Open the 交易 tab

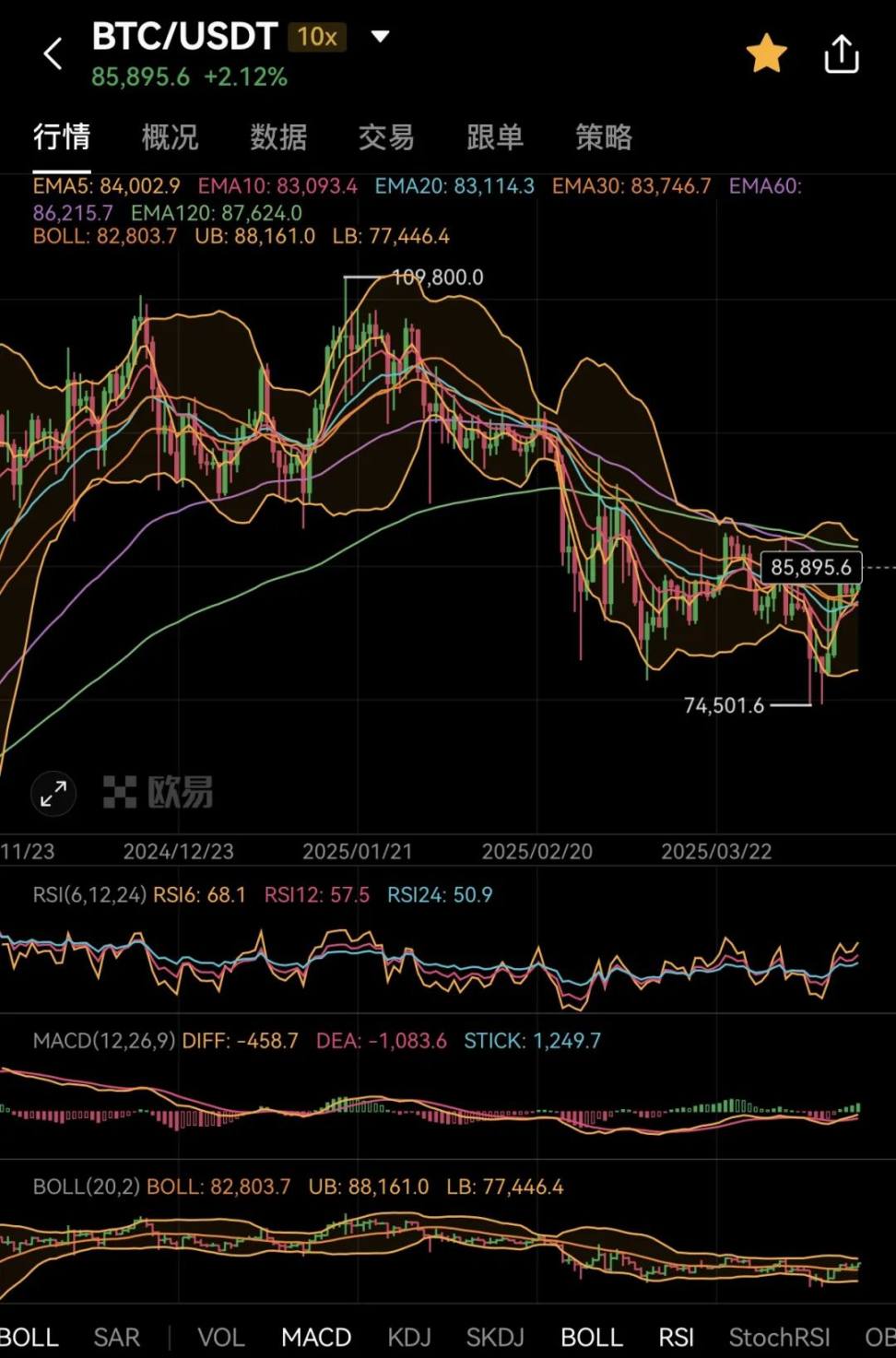[x=385, y=137]
